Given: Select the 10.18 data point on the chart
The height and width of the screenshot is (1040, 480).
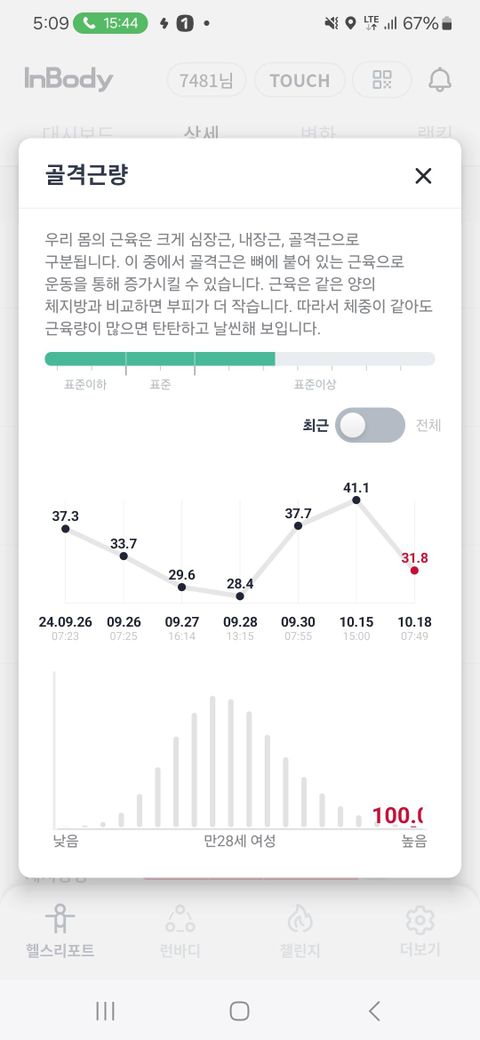Looking at the screenshot, I should coord(414,570).
